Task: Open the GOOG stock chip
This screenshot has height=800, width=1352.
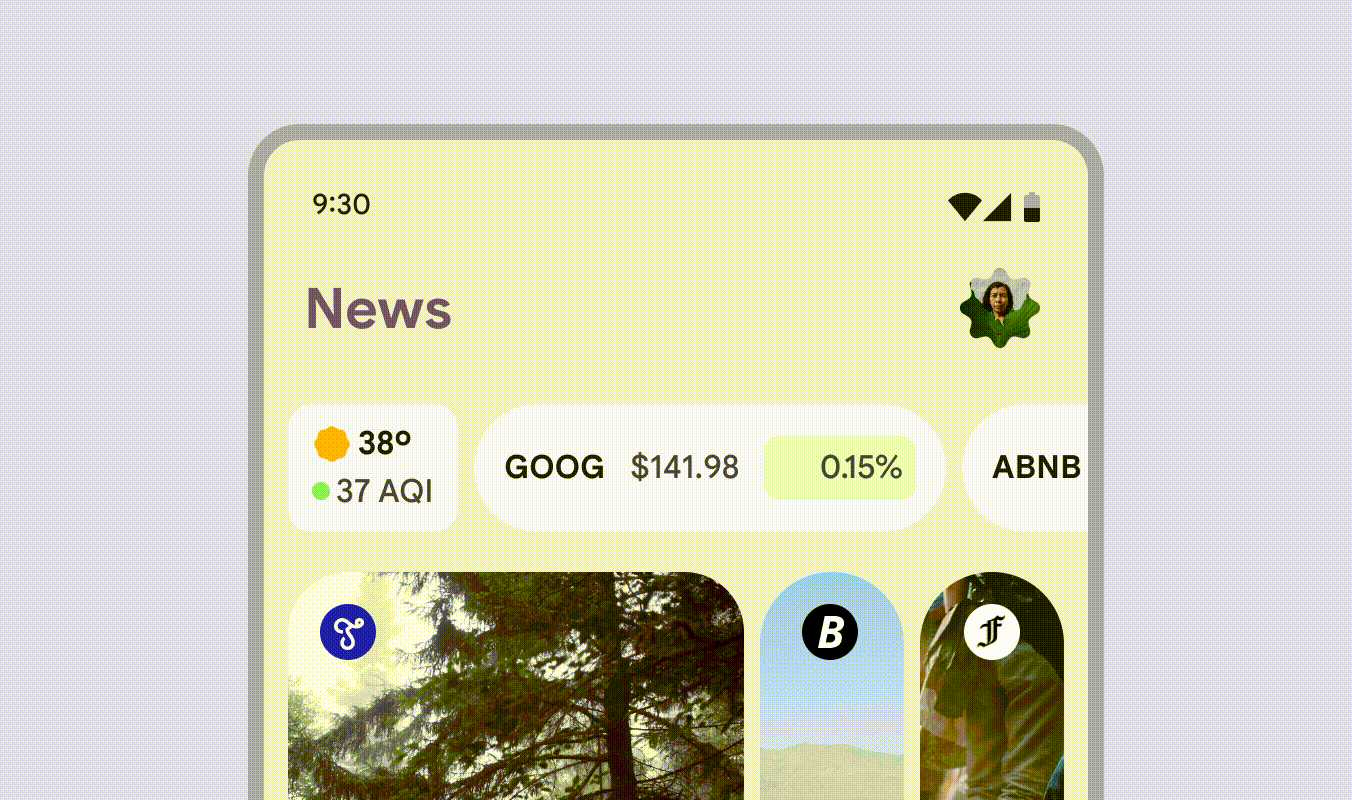Action: pos(709,467)
